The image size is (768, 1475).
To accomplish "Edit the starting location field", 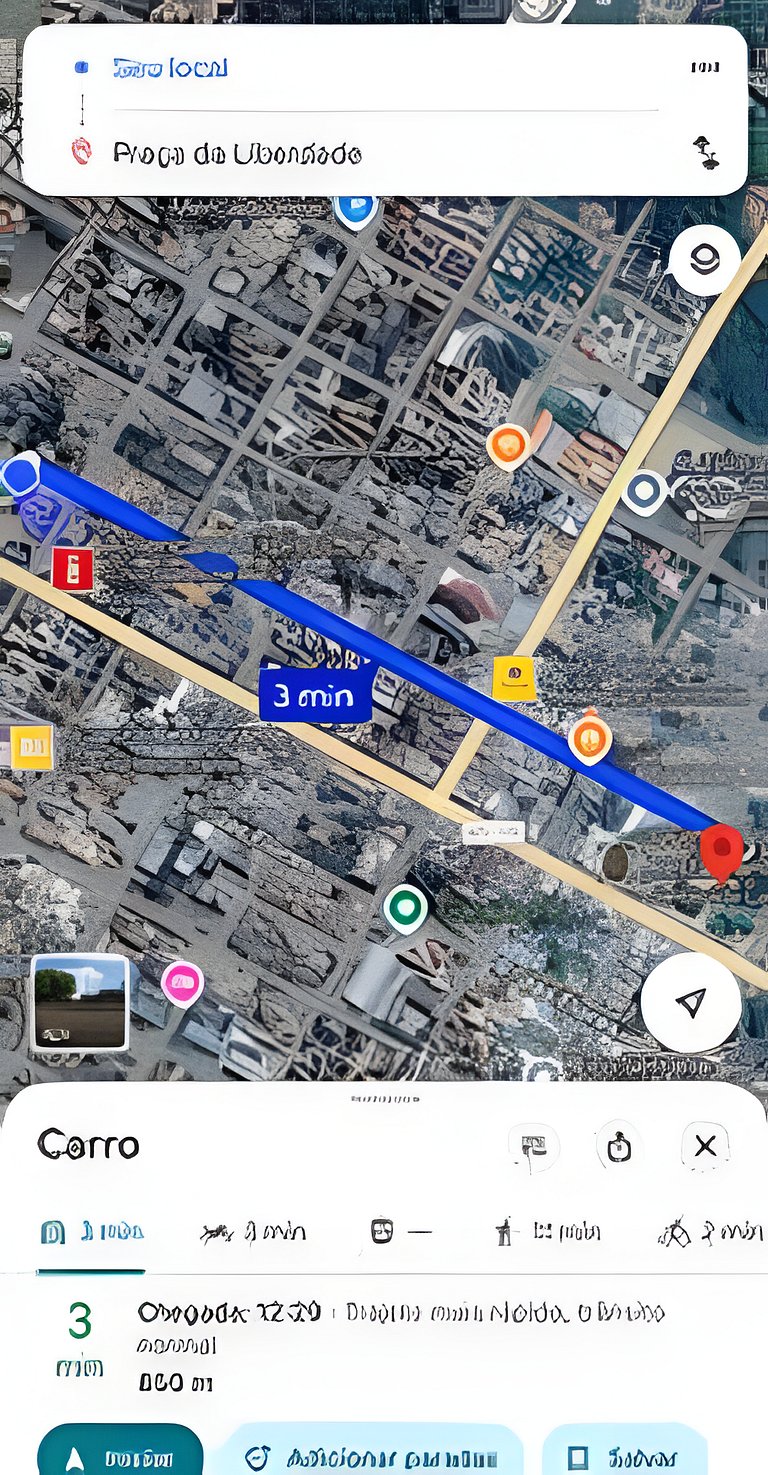I will [x=300, y=68].
